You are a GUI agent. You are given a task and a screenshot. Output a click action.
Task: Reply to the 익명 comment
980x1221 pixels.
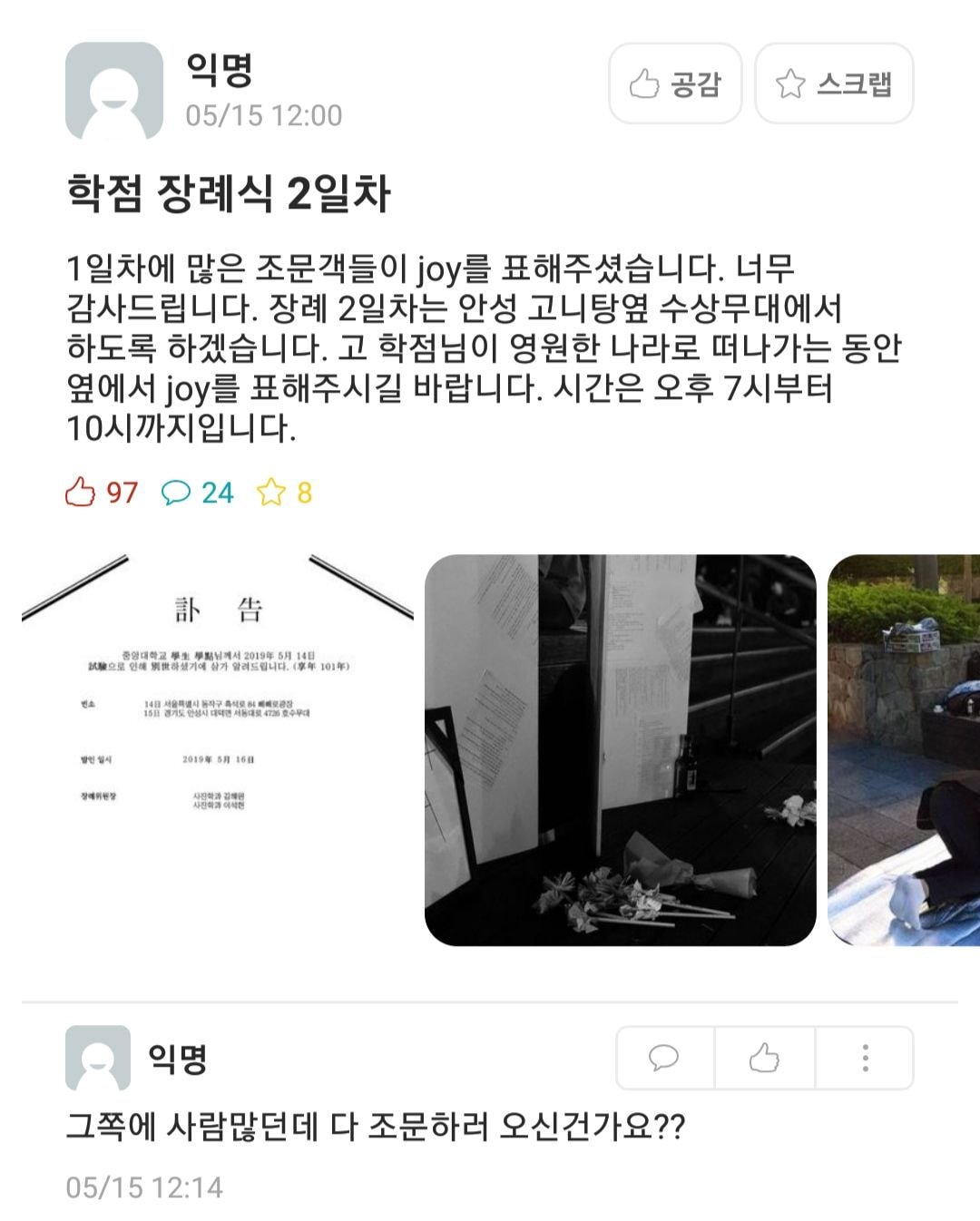click(x=664, y=1058)
